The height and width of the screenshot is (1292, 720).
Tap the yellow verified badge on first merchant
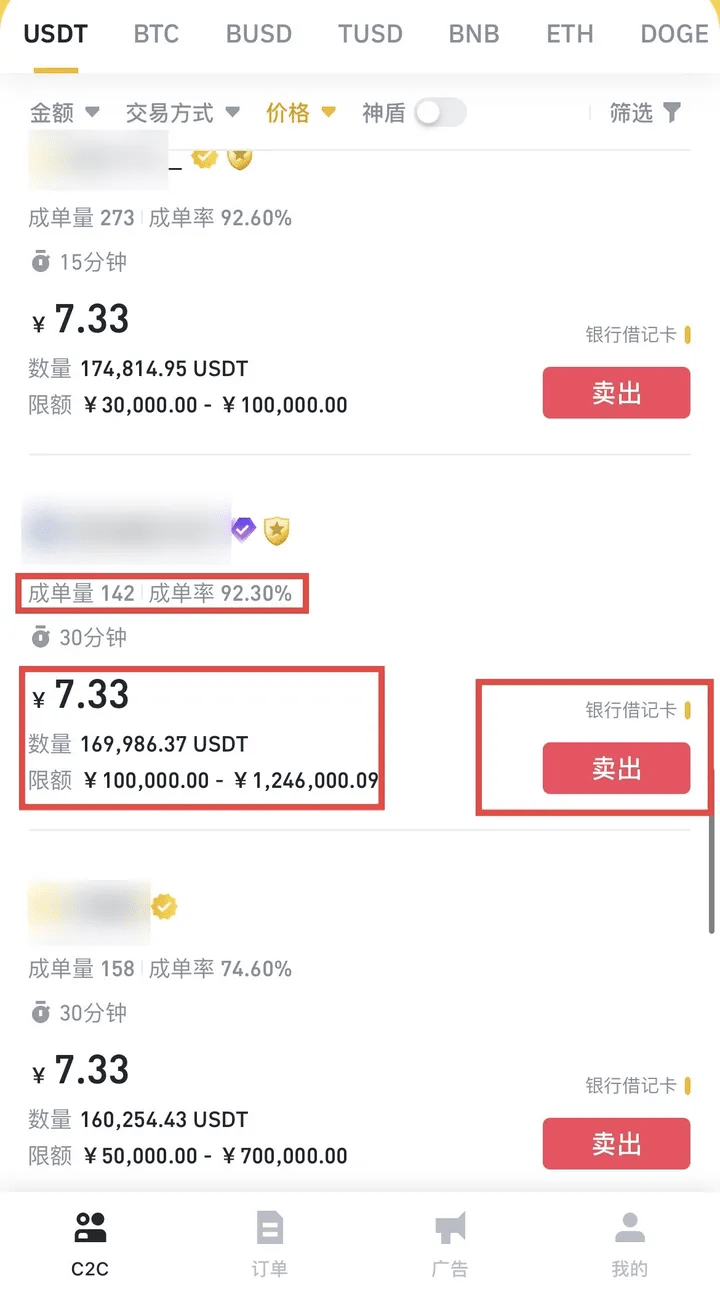click(204, 157)
